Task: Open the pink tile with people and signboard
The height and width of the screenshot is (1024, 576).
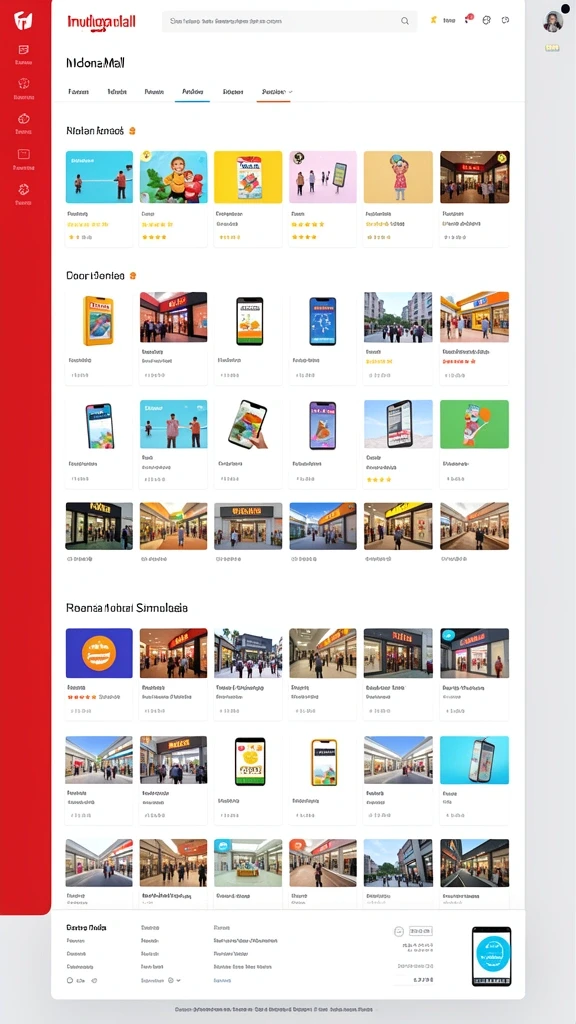Action: pos(323,177)
